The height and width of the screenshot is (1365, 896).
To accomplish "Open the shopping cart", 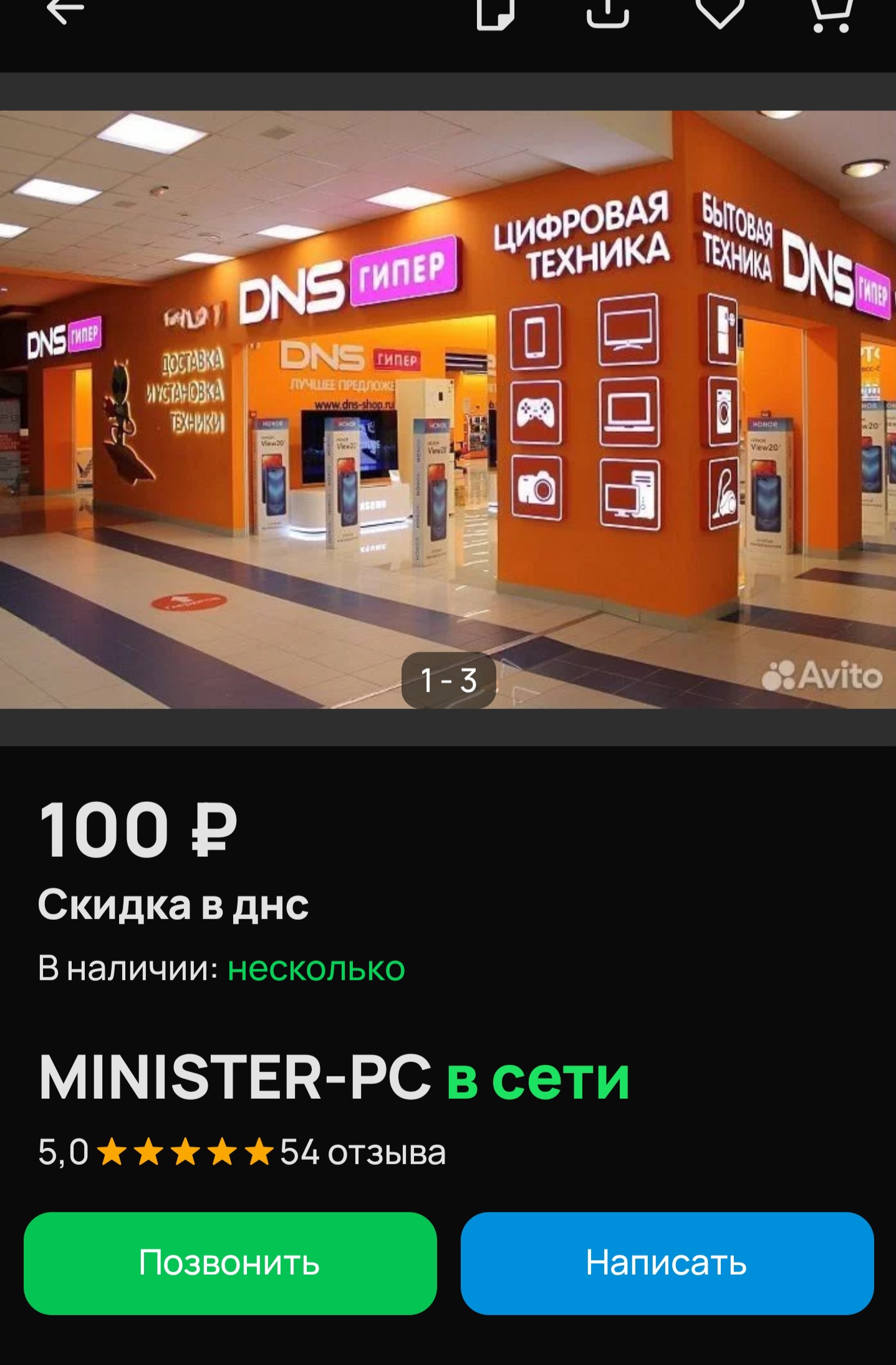I will 832,15.
